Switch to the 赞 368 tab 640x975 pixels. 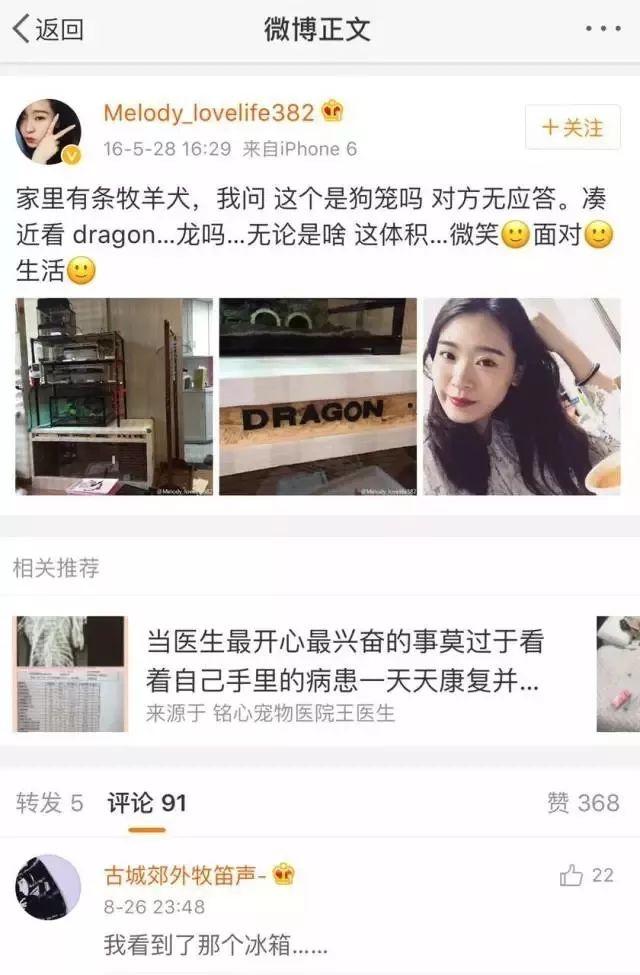583,802
